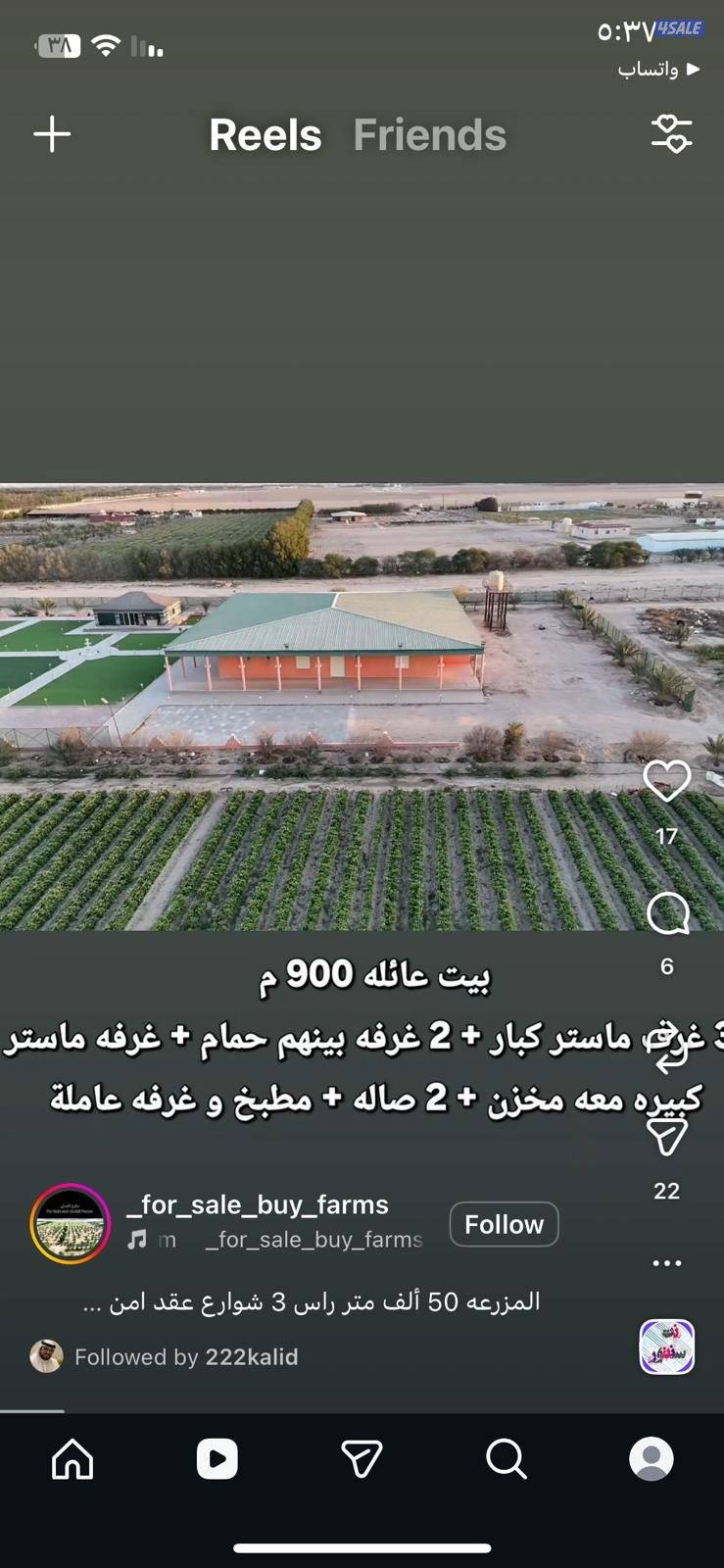Open direct messages from bottom bar
Viewport: 724px width, 1568px height.
pos(362,1458)
